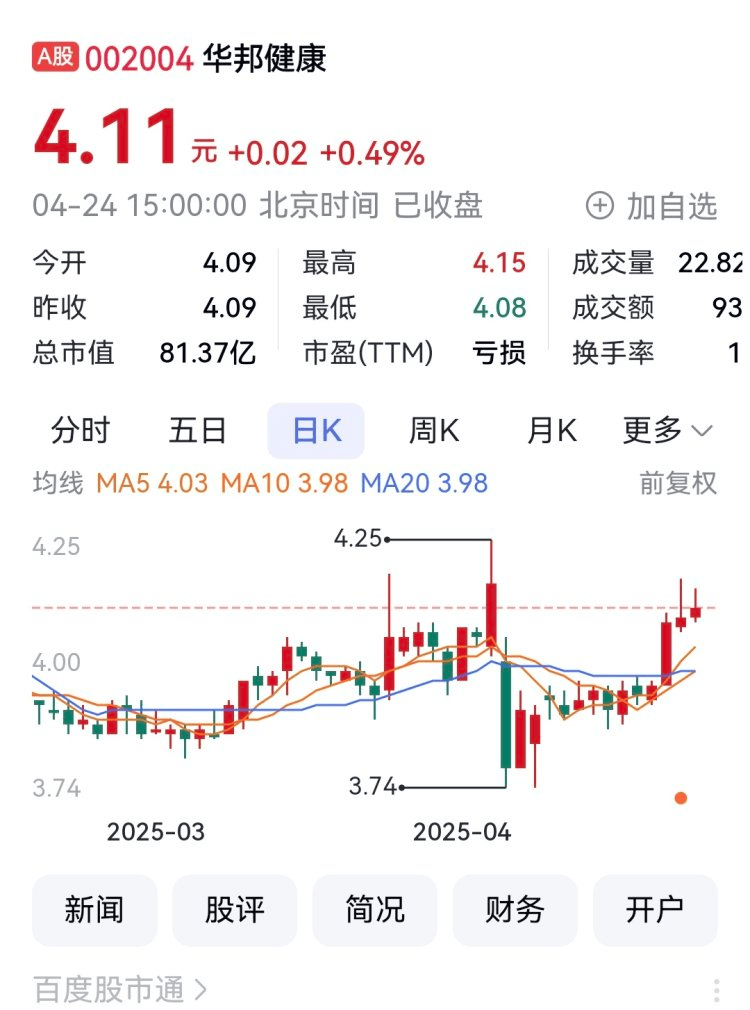Open the 日K daily candlestick tab
The height and width of the screenshot is (1010, 750).
316,430
